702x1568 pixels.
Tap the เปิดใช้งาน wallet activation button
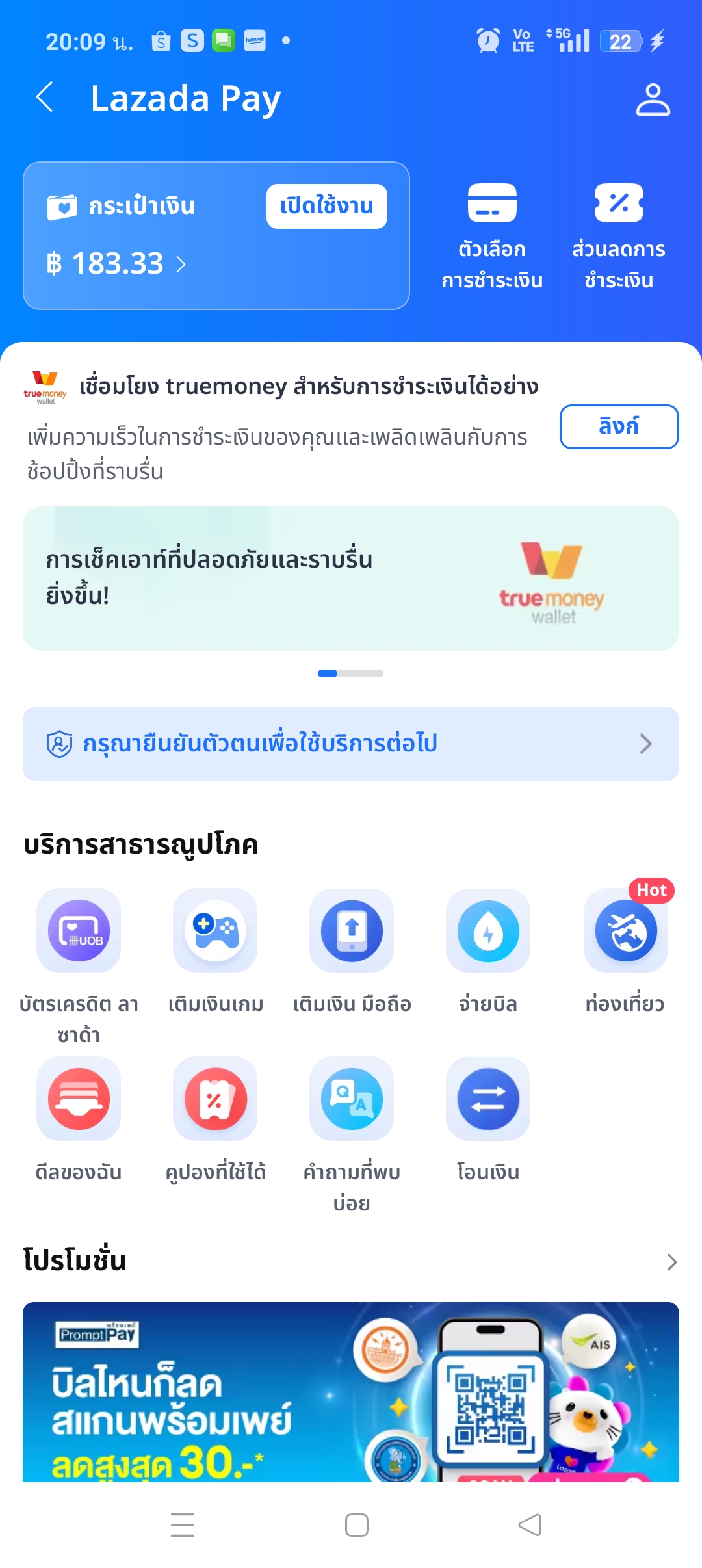326,206
